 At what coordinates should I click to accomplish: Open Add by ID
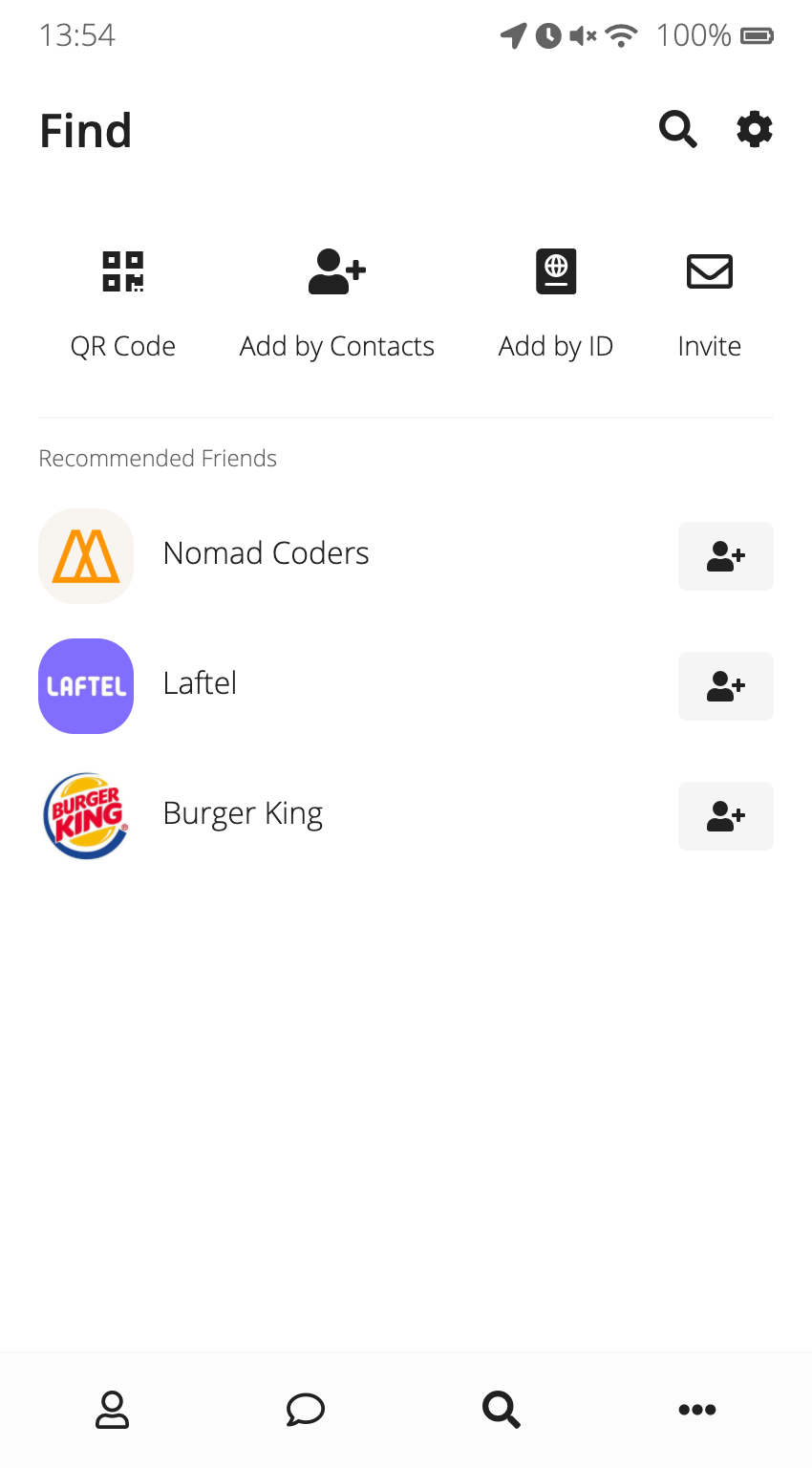[x=555, y=296]
